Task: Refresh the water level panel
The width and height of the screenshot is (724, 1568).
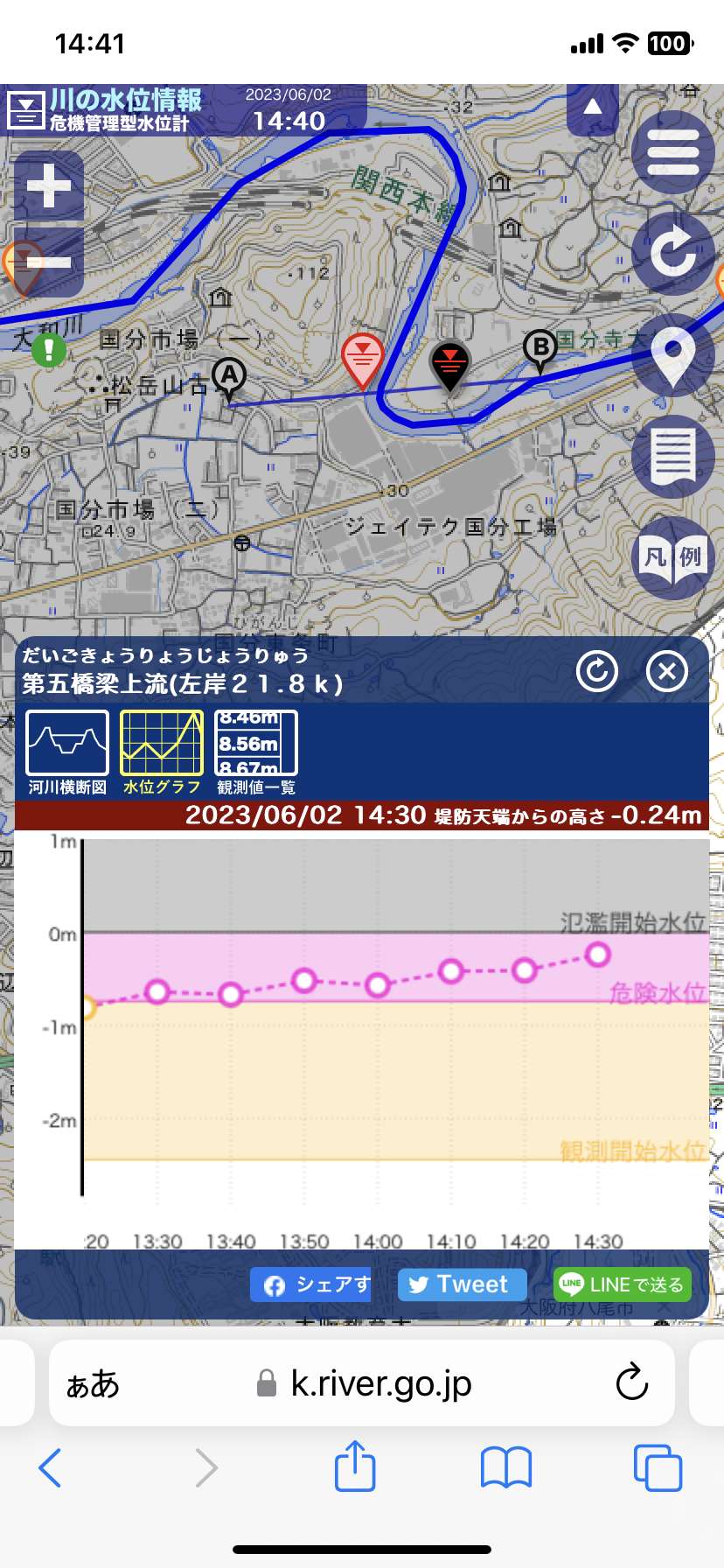Action: 597,671
